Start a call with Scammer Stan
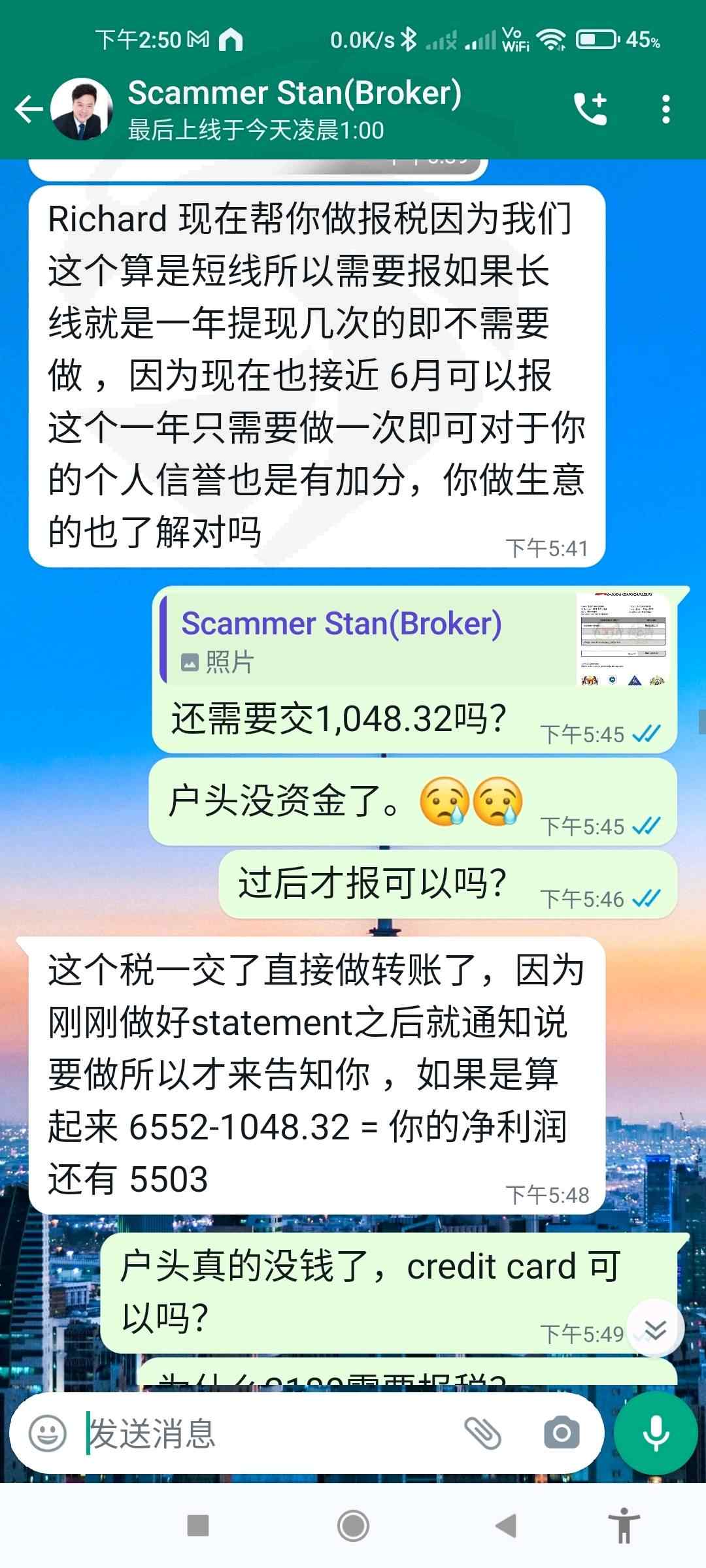 coord(590,109)
